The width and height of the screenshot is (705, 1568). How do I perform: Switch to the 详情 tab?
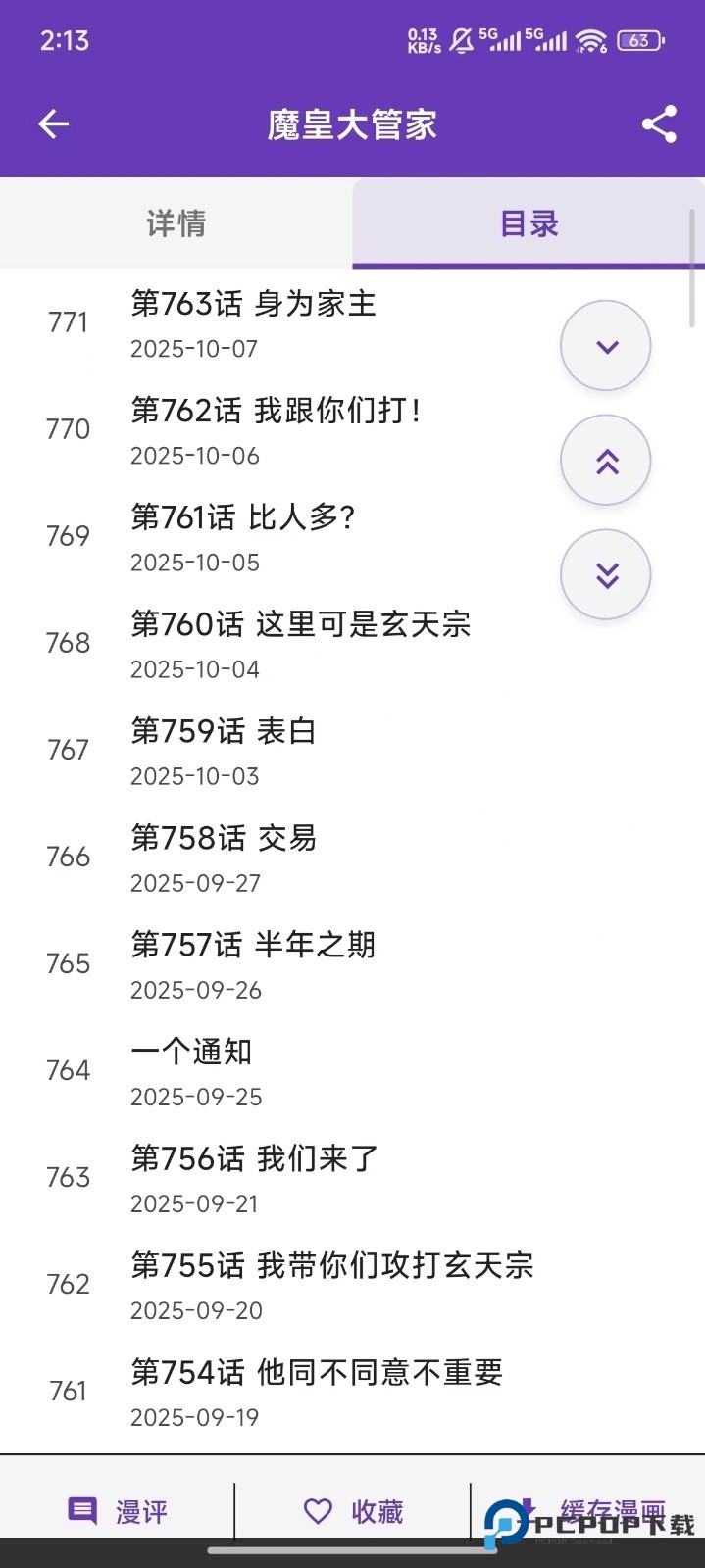[176, 223]
